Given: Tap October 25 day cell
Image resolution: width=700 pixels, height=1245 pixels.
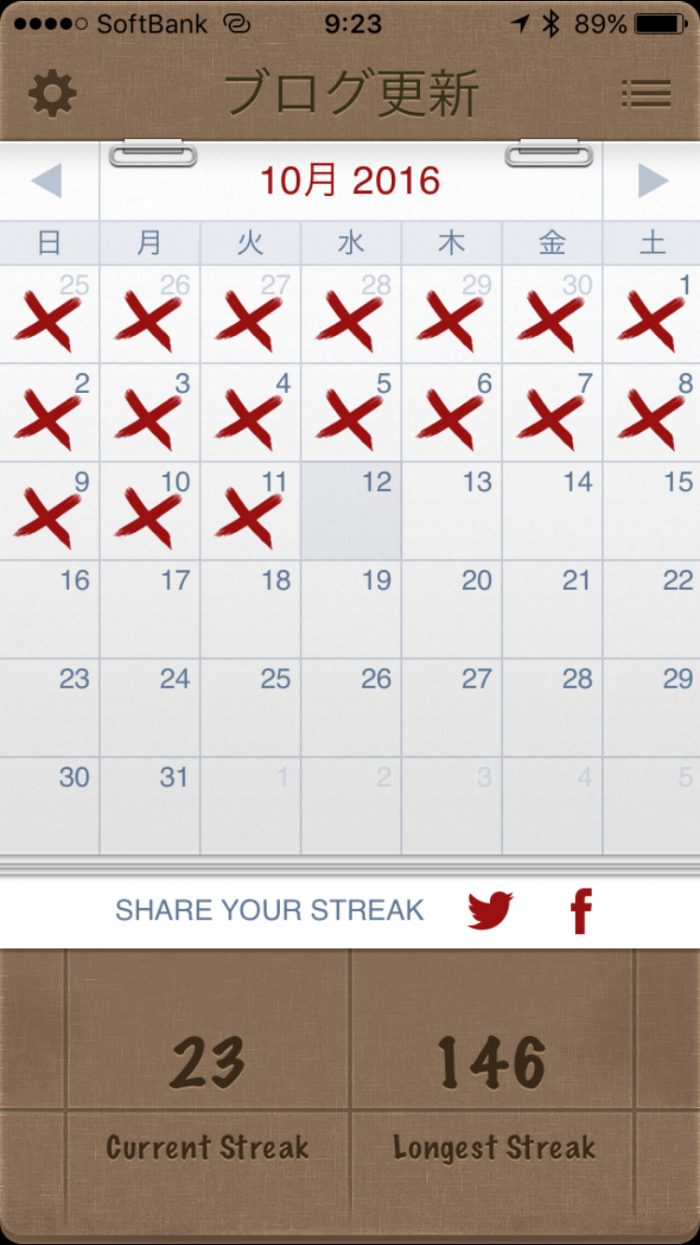Looking at the screenshot, I should pos(250,708).
